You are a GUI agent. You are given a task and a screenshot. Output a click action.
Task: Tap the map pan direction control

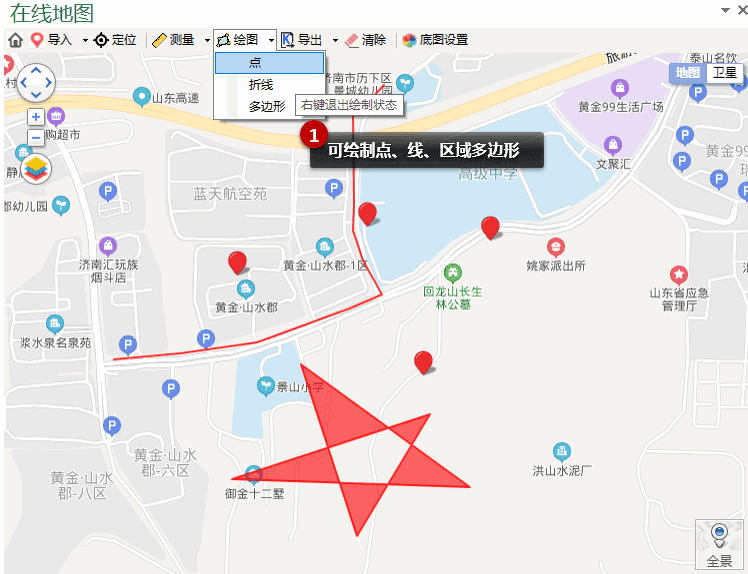[36, 82]
